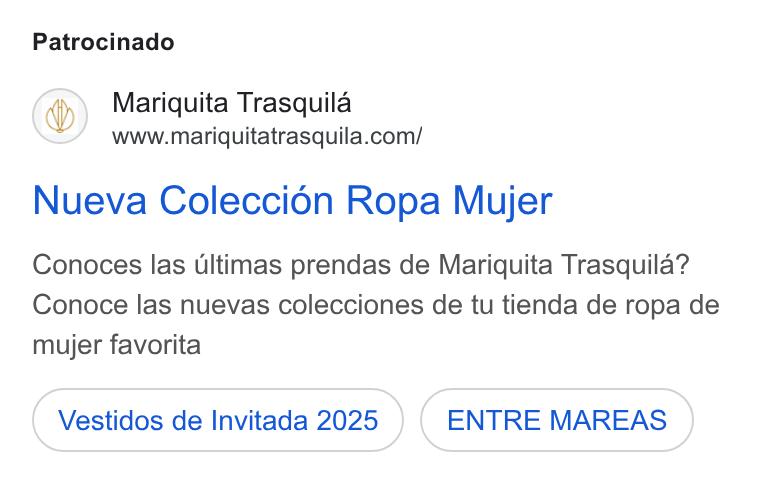The image size is (760, 484).
Task: Open the Nueva Colección Ropa Mujer headline link
Action: 292,201
